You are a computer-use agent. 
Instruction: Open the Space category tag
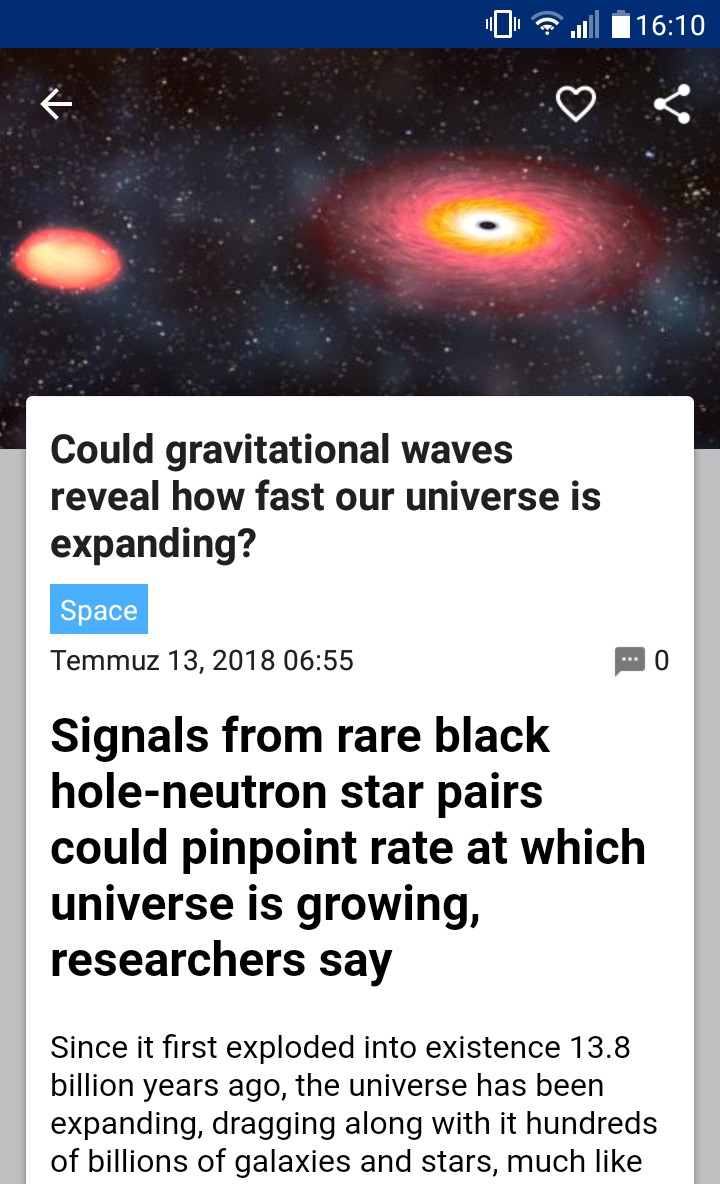[x=99, y=610]
